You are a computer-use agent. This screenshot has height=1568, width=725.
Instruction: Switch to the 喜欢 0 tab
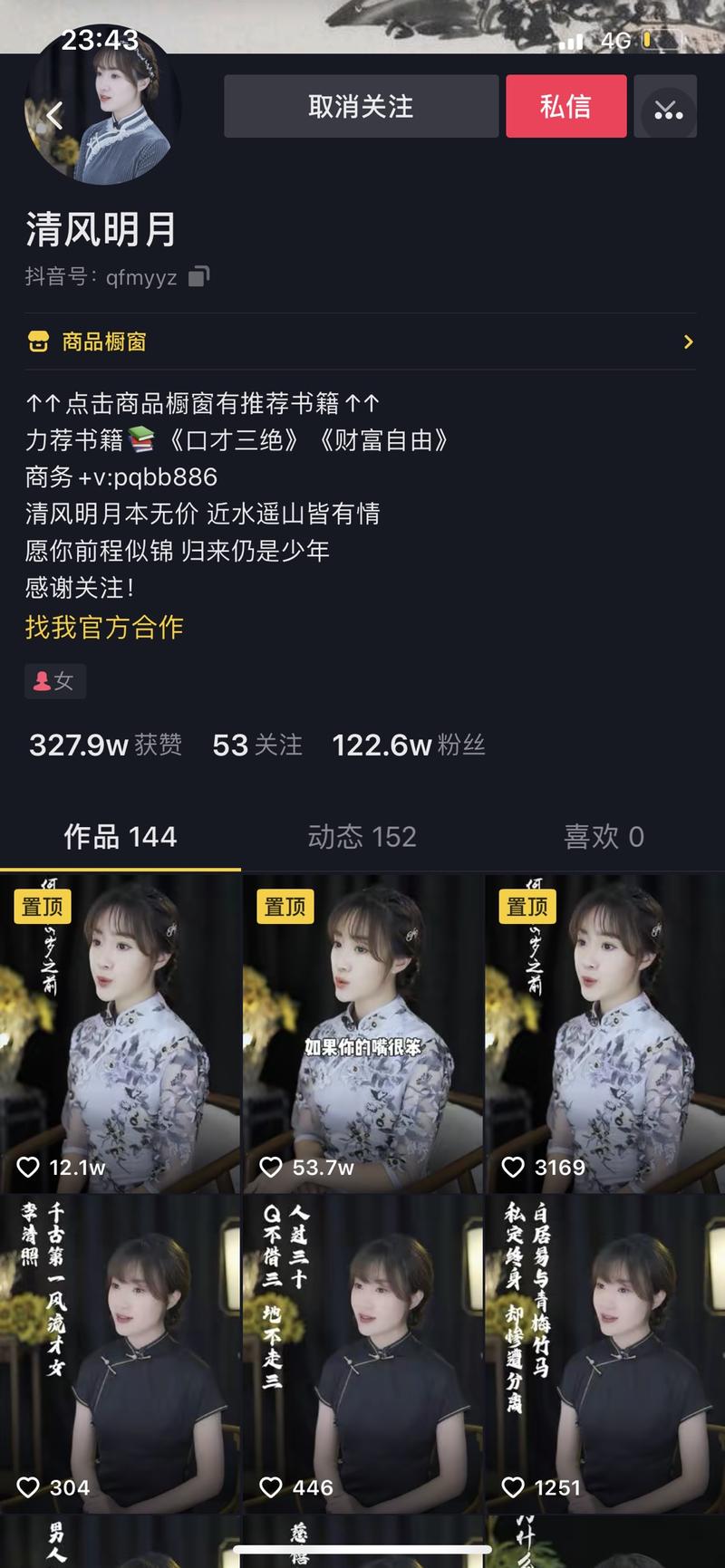click(x=604, y=837)
